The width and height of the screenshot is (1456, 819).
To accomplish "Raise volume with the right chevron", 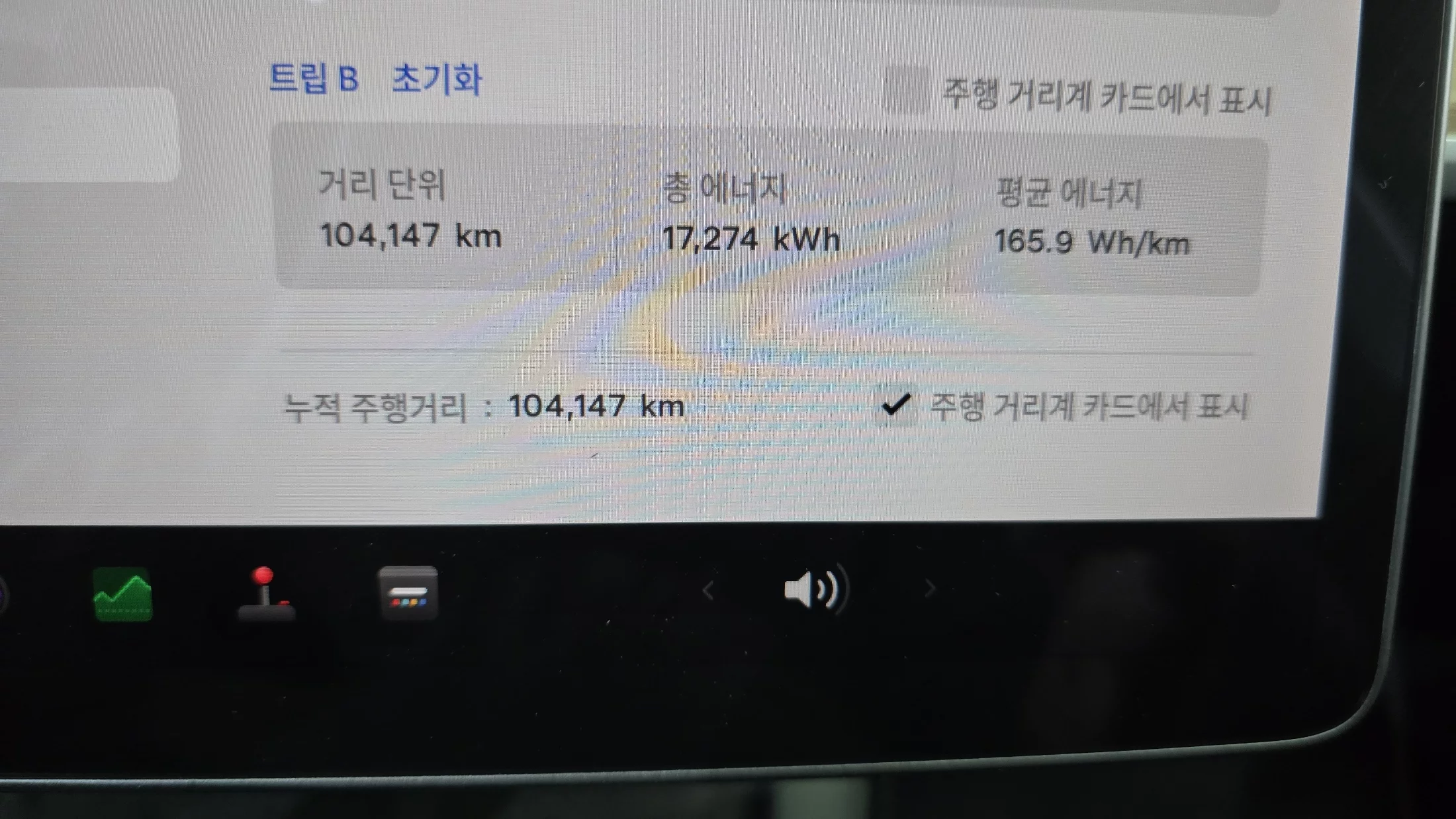I will pyautogui.click(x=930, y=587).
